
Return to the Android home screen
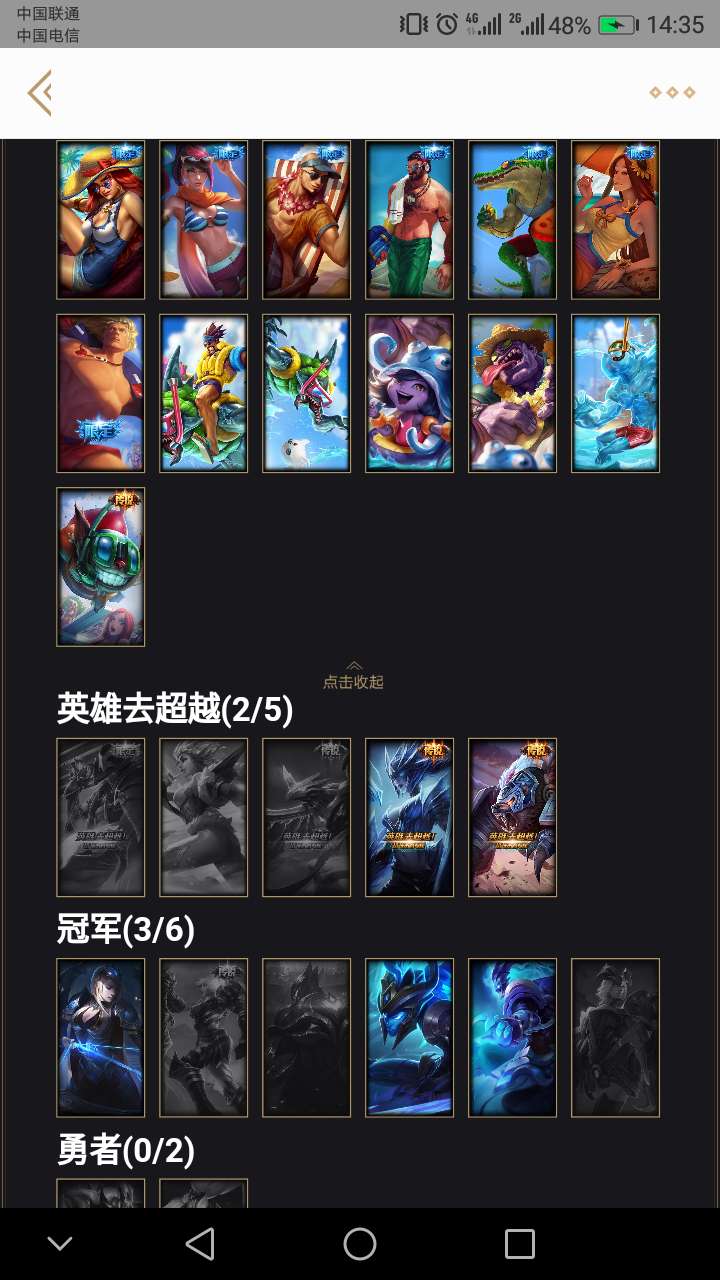(x=360, y=1244)
